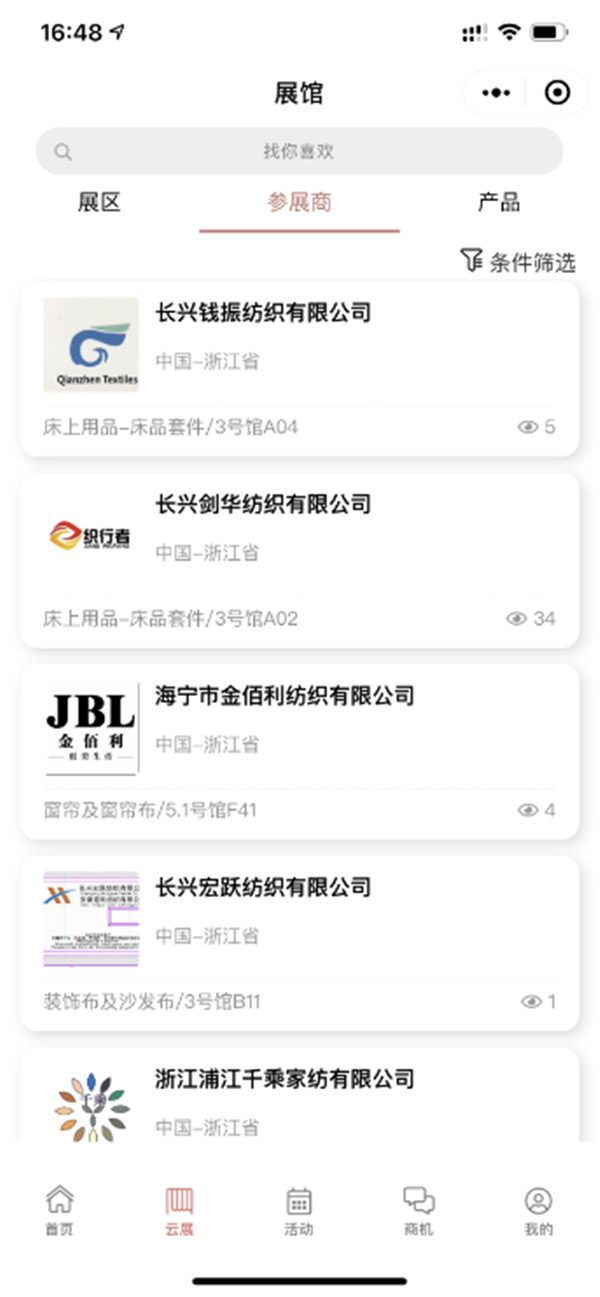The height and width of the screenshot is (1297, 600).
Task: View 浙江浦江千乘家纺有限公司 exhibitor
Action: (299, 1094)
